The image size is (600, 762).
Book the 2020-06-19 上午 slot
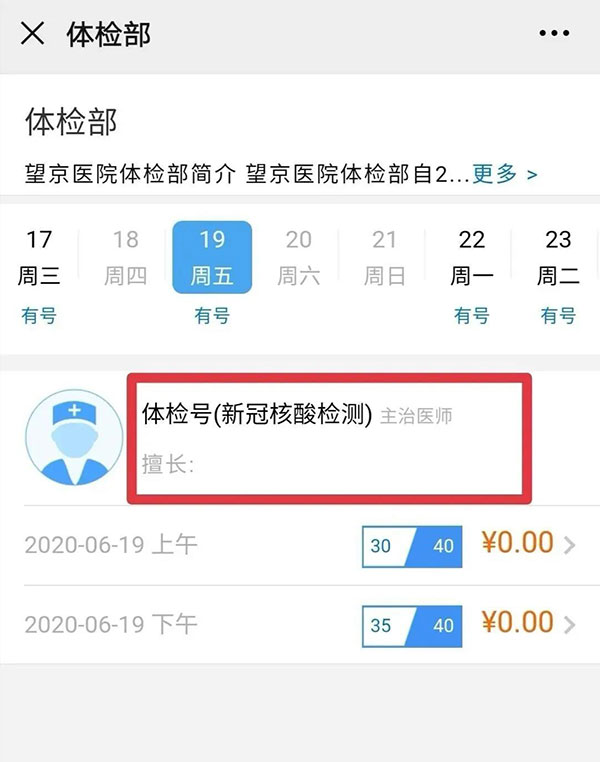(300, 546)
